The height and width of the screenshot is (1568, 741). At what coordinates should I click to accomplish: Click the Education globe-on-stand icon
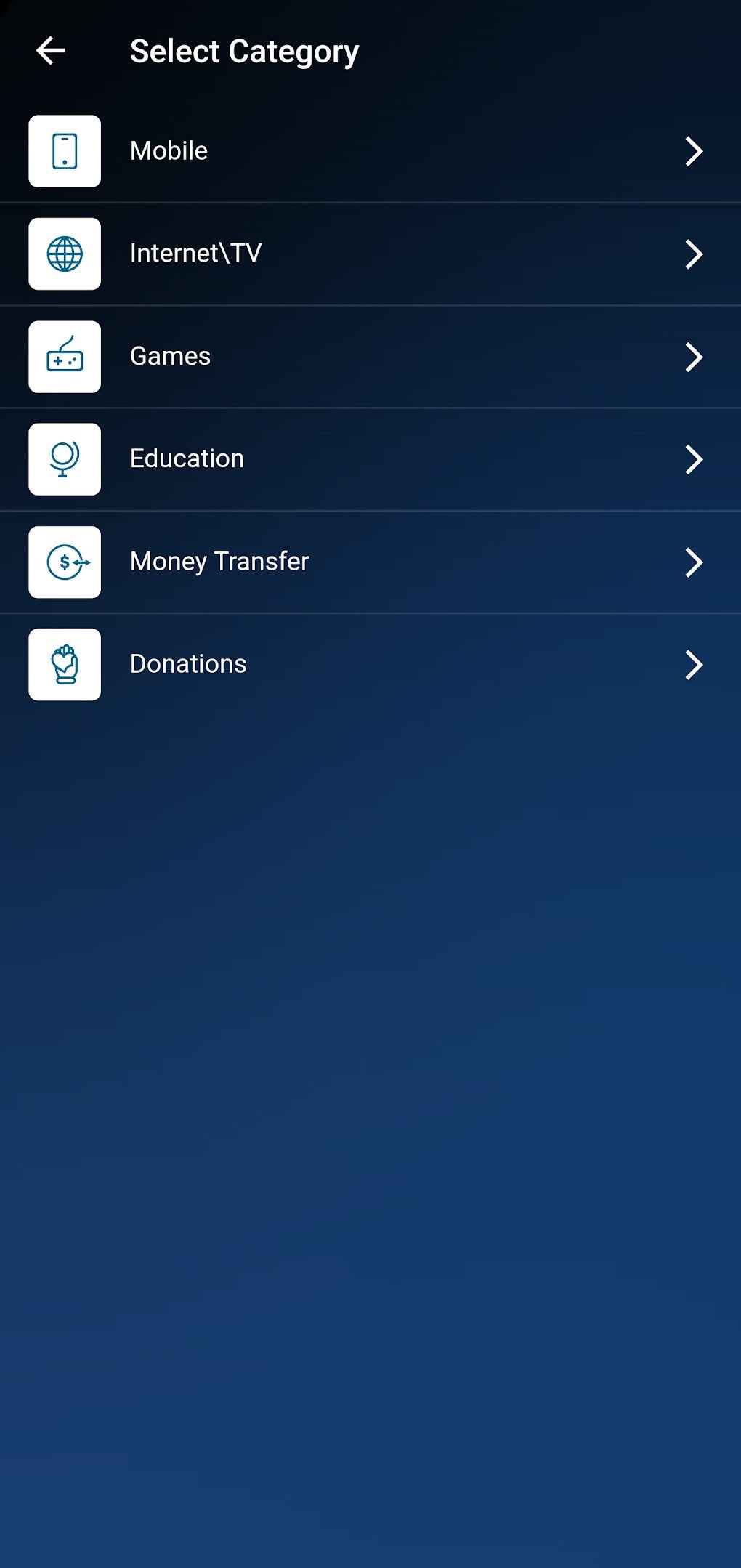tap(64, 459)
